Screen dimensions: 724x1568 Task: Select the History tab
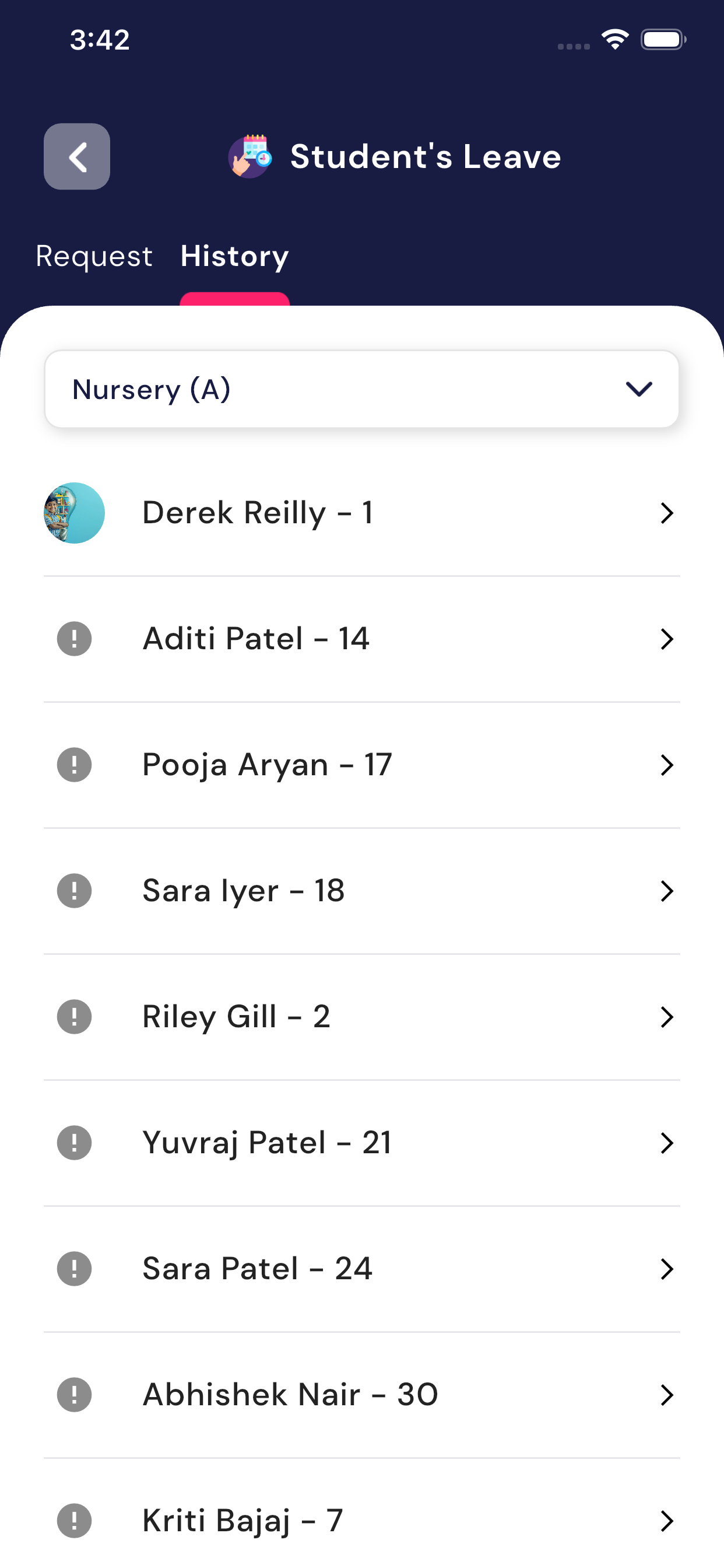click(x=234, y=256)
